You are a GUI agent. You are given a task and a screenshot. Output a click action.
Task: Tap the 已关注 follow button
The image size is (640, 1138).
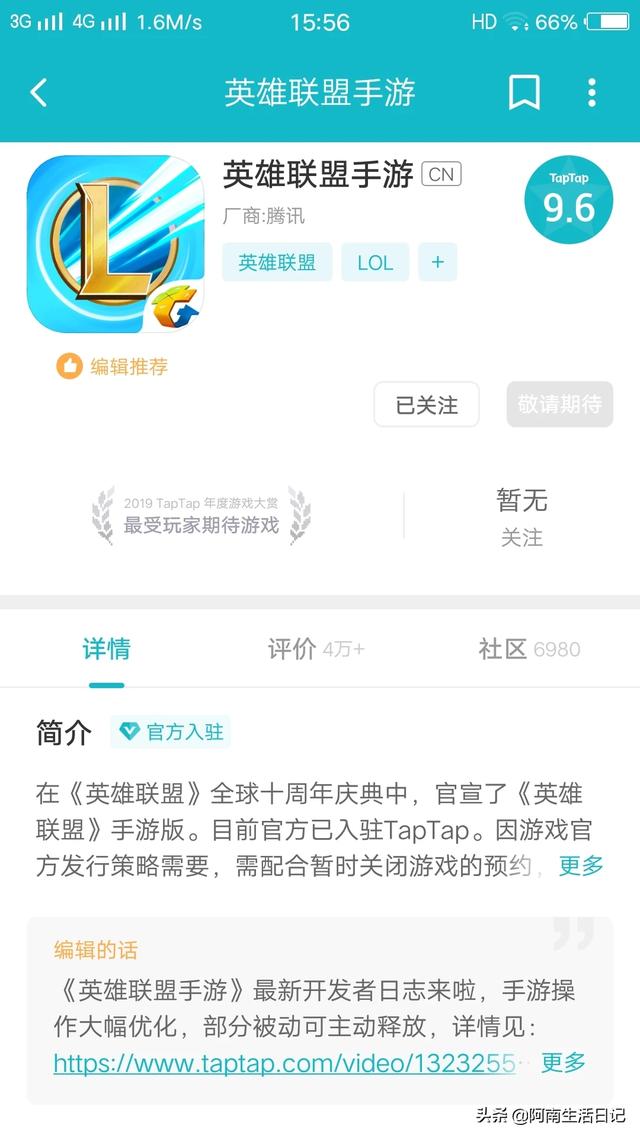(x=427, y=404)
